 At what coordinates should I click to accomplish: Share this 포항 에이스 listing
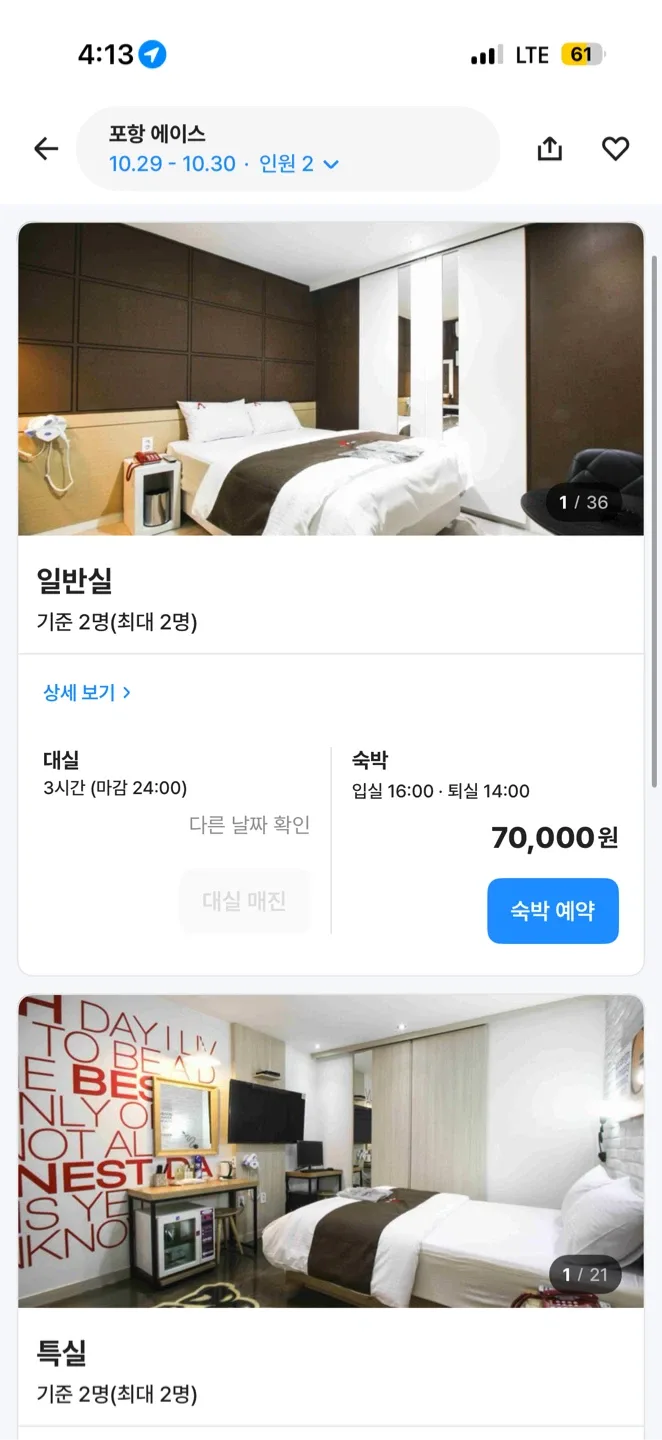click(x=550, y=149)
